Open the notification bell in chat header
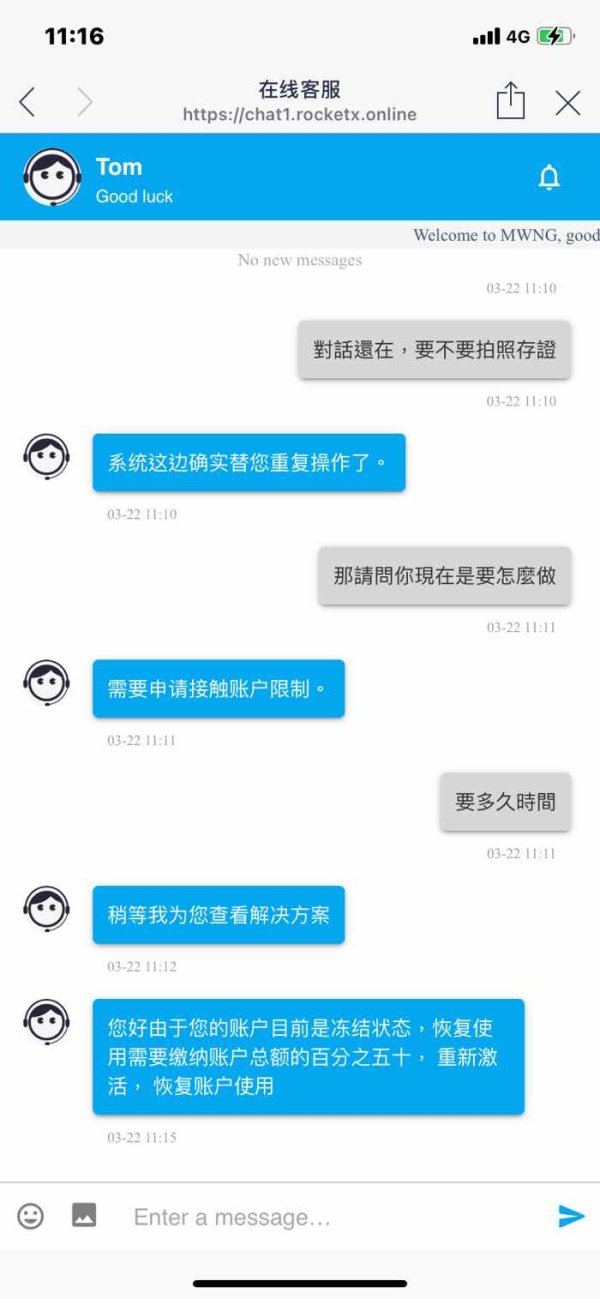 click(549, 178)
